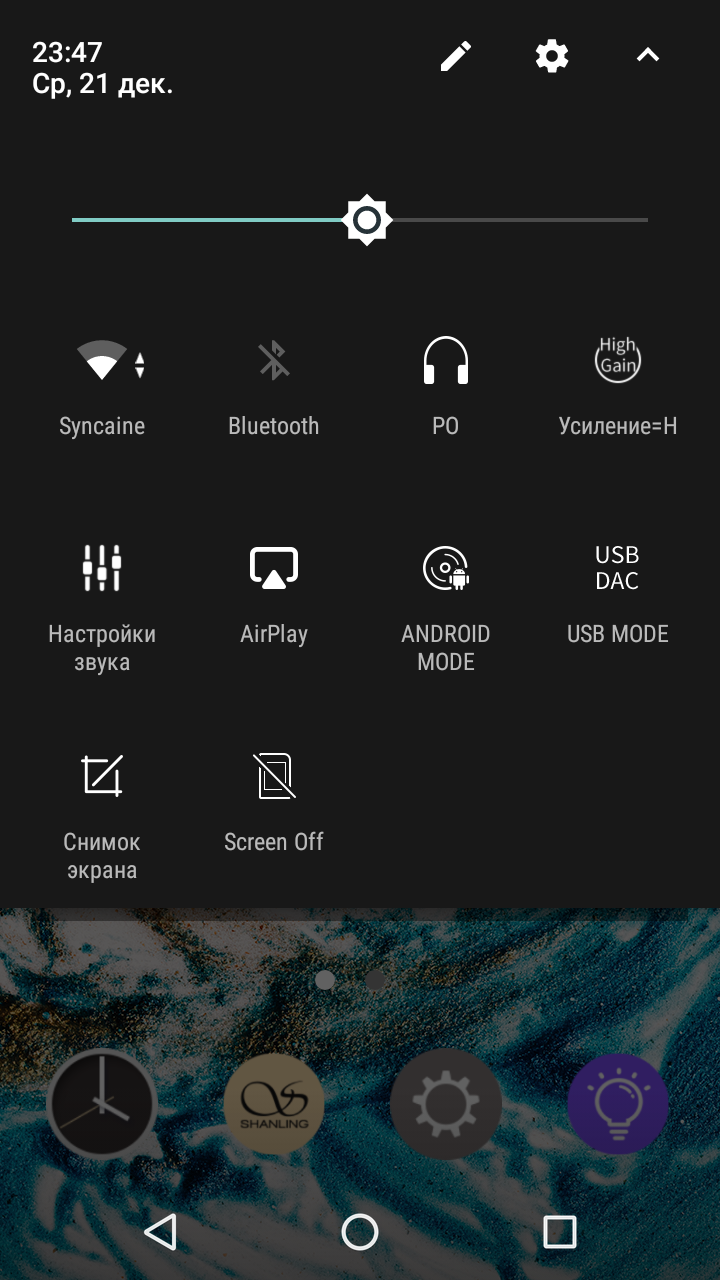Open the clock app in the dock
The image size is (720, 1280).
click(102, 1104)
